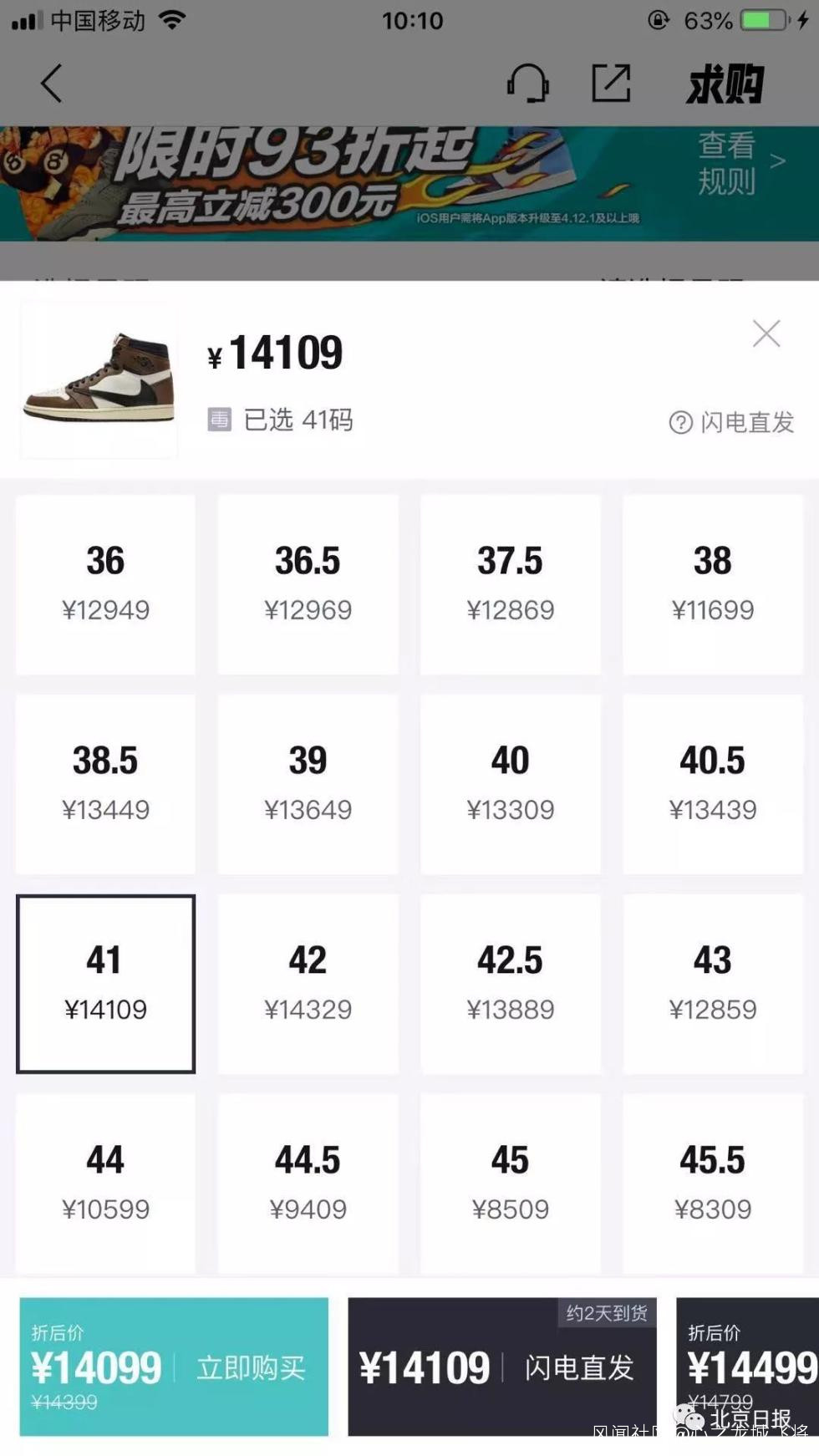View promotion rules 查看规则

740,163
